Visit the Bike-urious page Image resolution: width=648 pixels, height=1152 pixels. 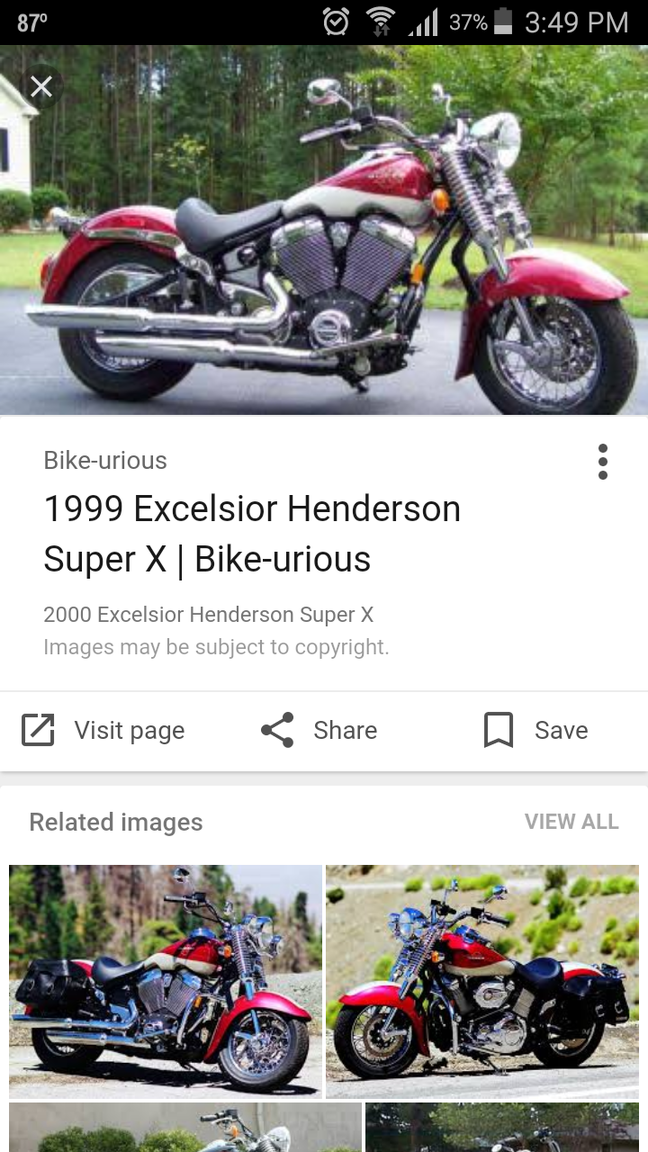104,731
